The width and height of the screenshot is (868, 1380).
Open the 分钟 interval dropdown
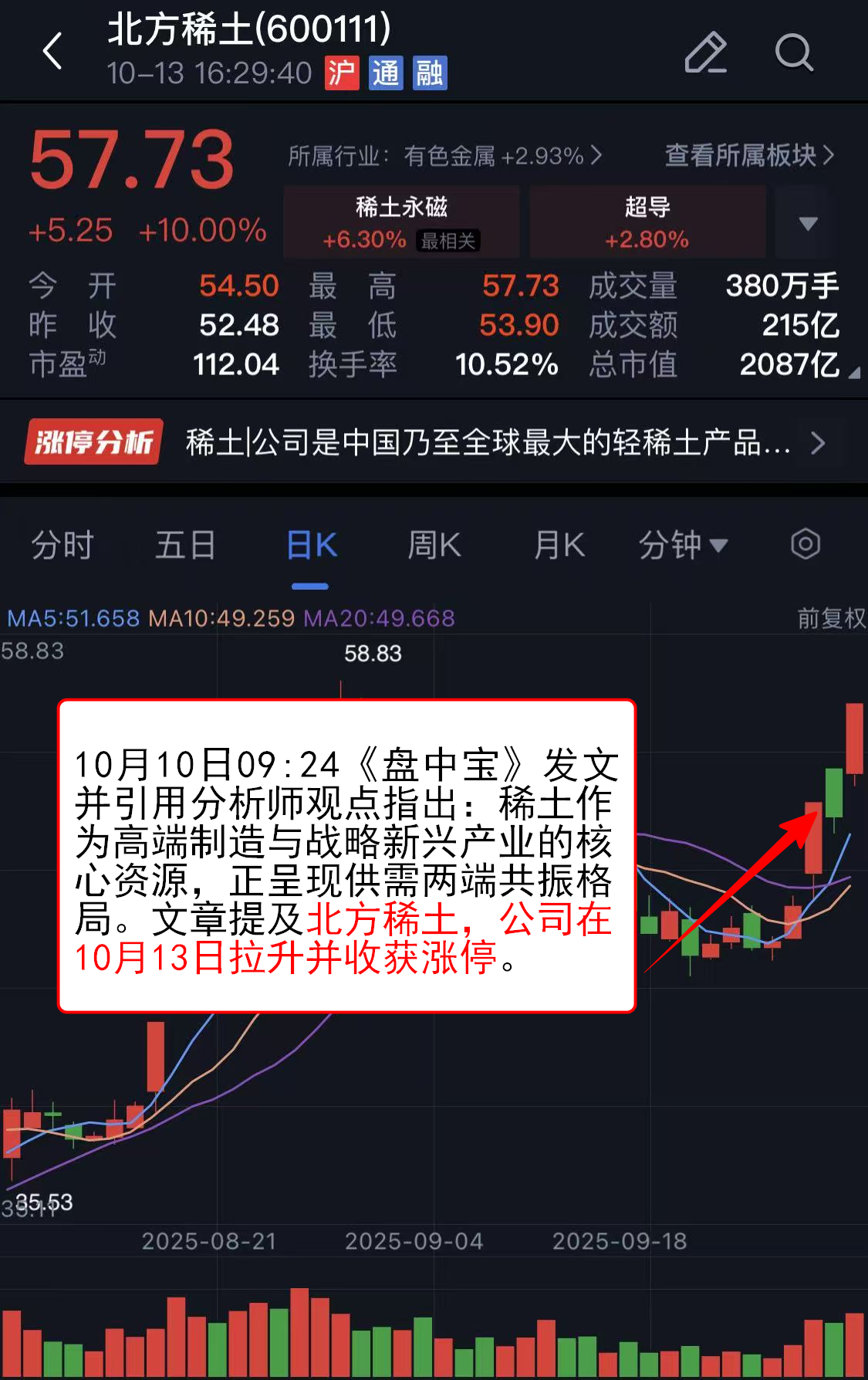point(682,545)
